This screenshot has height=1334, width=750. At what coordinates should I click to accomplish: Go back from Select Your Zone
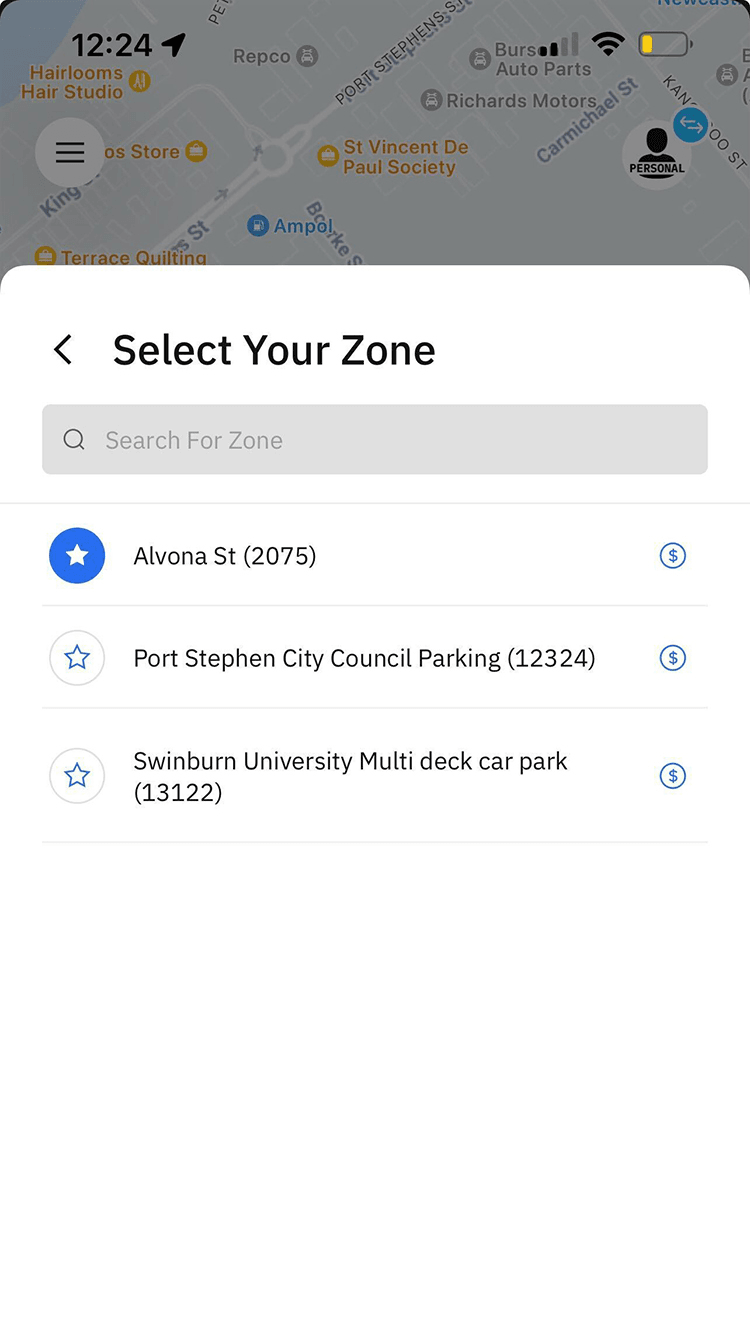point(63,350)
